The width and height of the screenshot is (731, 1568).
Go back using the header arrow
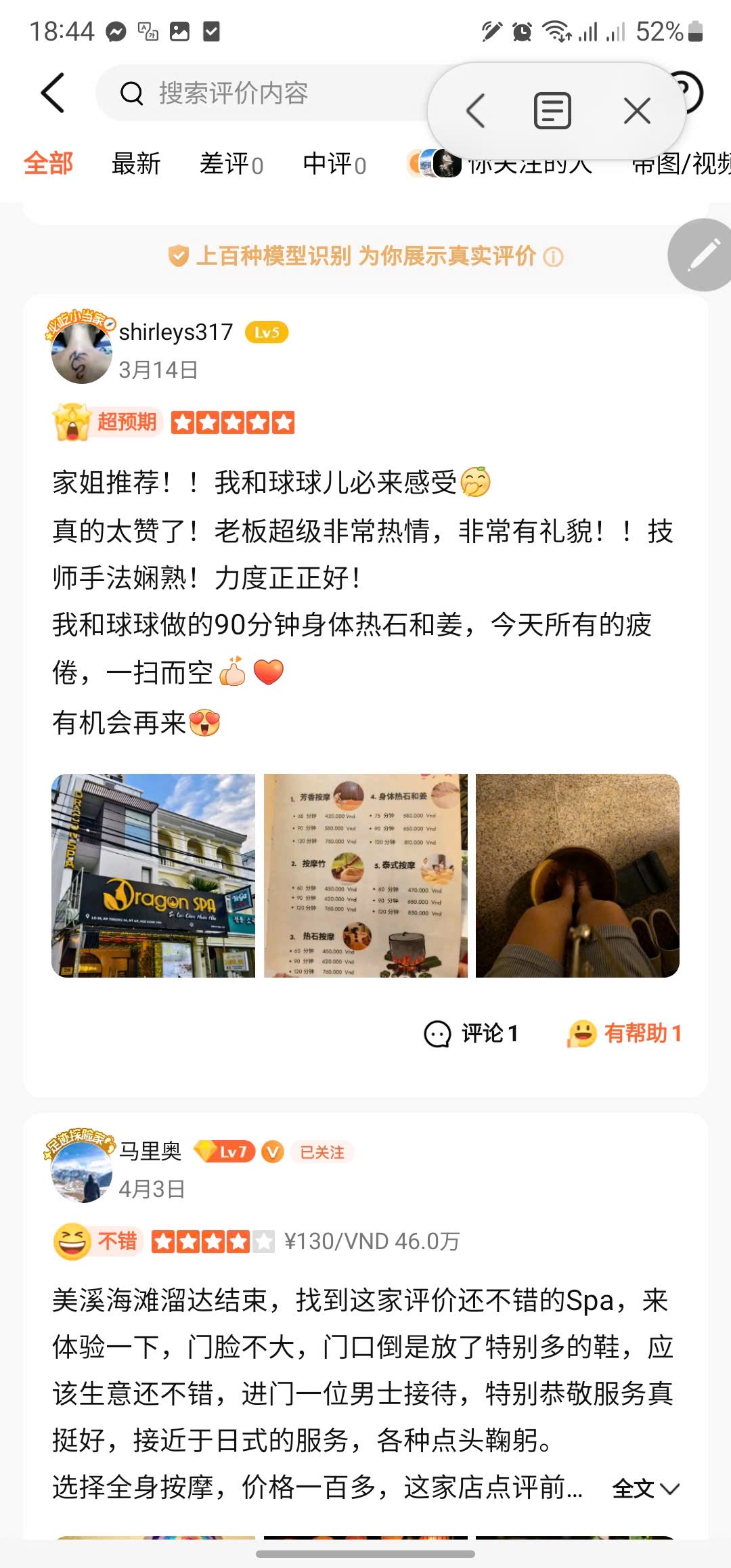pos(53,93)
